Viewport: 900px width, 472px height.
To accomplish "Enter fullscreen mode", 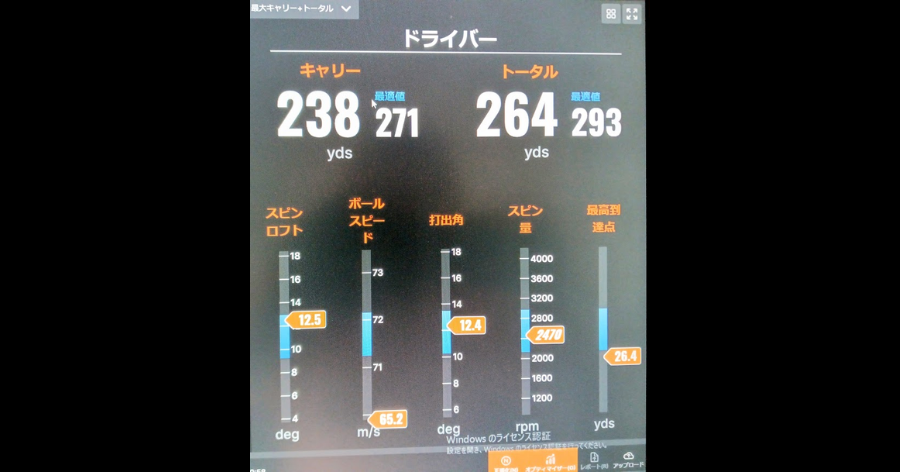I will pyautogui.click(x=632, y=13).
